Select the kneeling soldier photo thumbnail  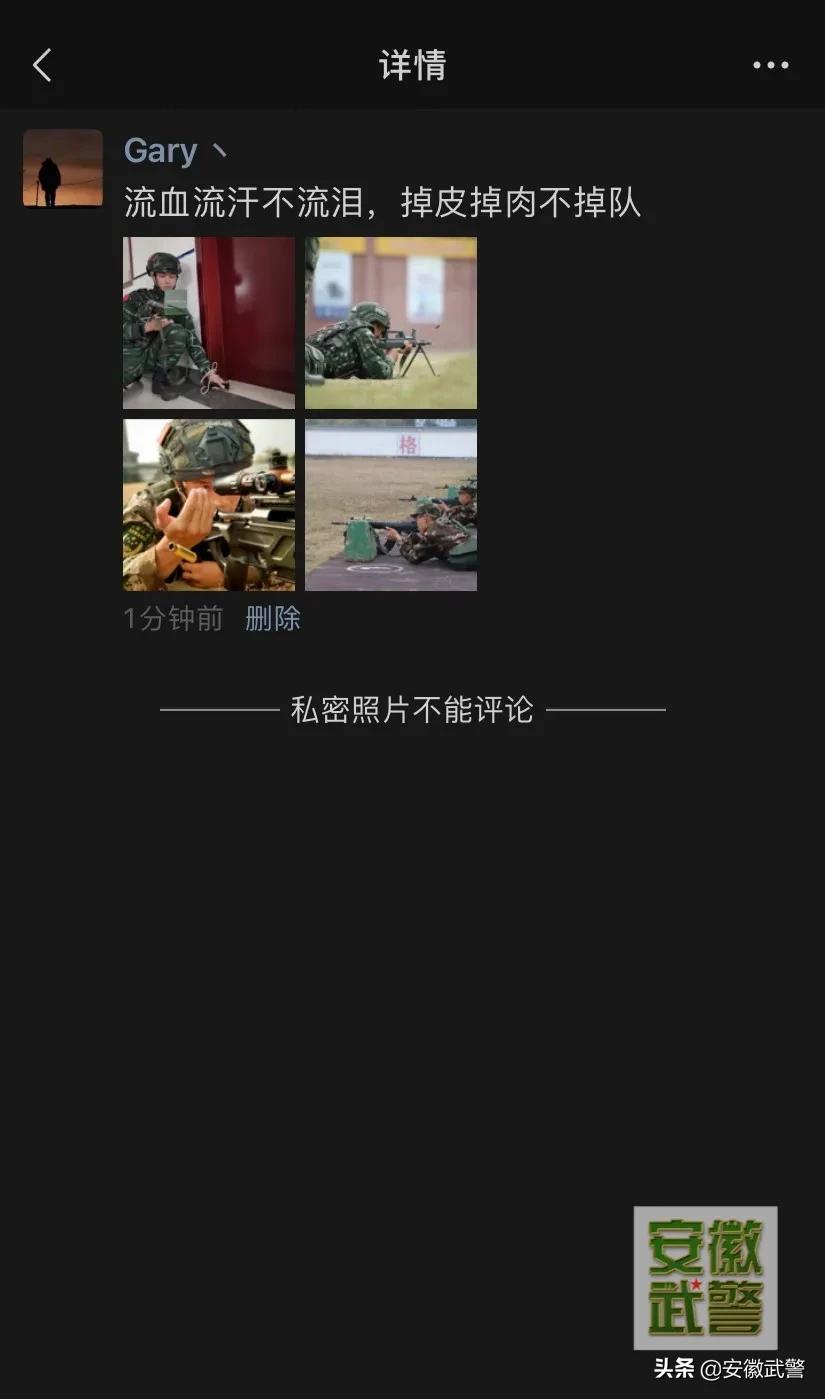[x=208, y=322]
